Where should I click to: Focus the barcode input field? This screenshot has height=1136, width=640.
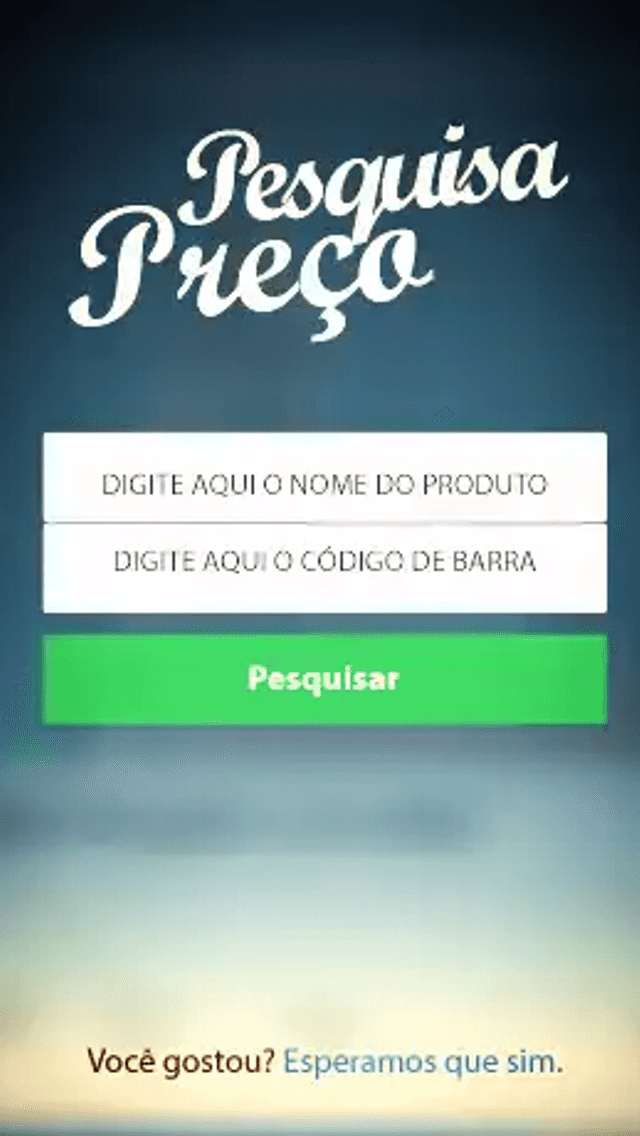point(325,568)
